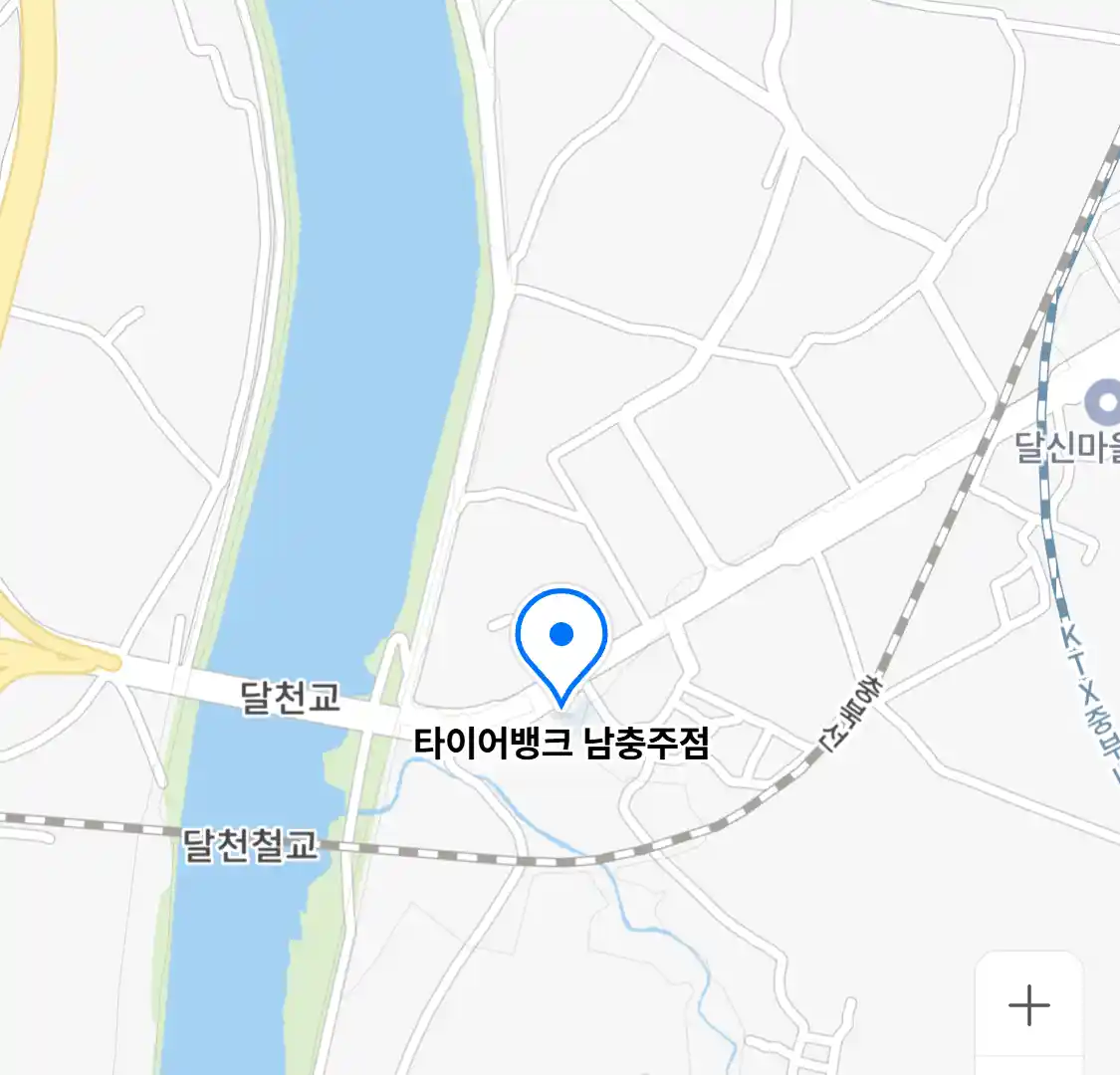The image size is (1120, 1075).
Task: Open the 달신마을 place marker
Action: click(x=1105, y=404)
